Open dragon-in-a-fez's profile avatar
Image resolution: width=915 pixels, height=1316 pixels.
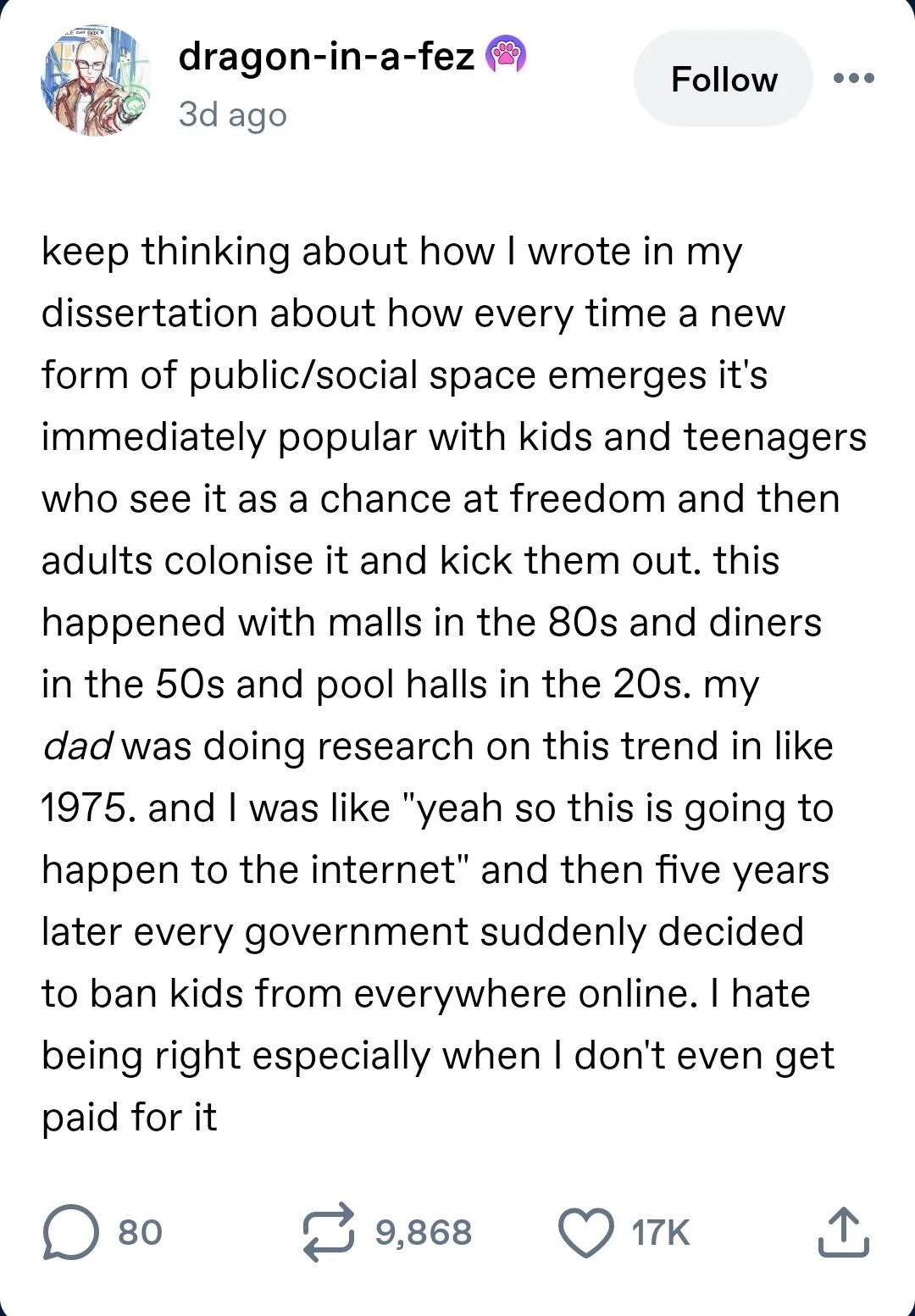tap(94, 81)
